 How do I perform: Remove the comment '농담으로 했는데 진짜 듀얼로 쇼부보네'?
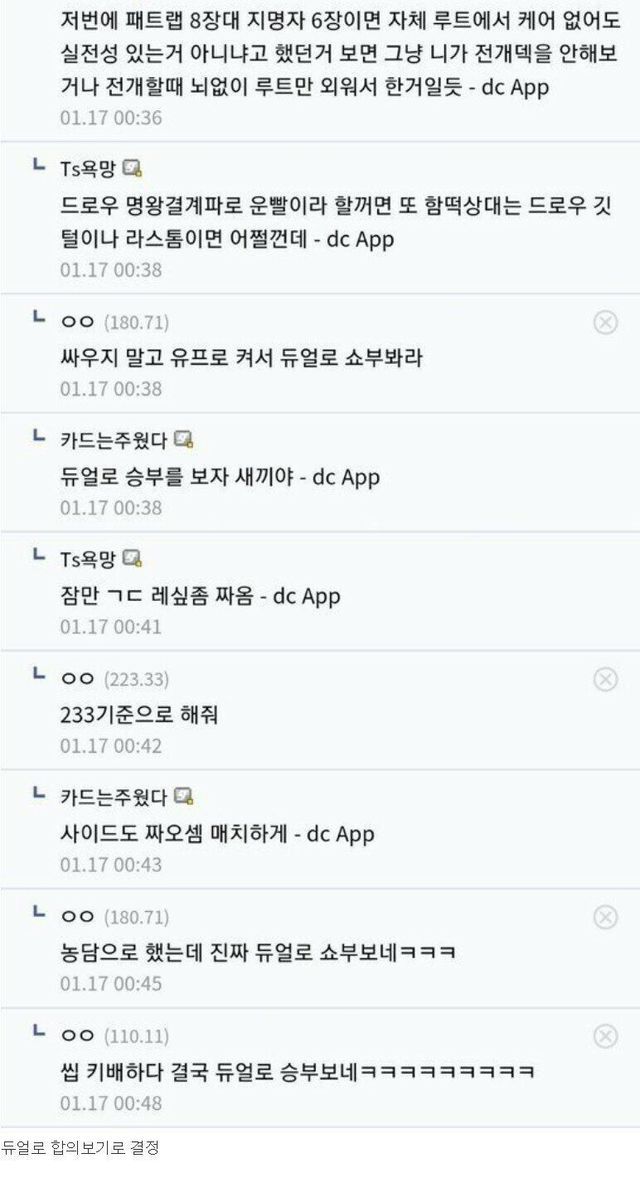tap(604, 917)
